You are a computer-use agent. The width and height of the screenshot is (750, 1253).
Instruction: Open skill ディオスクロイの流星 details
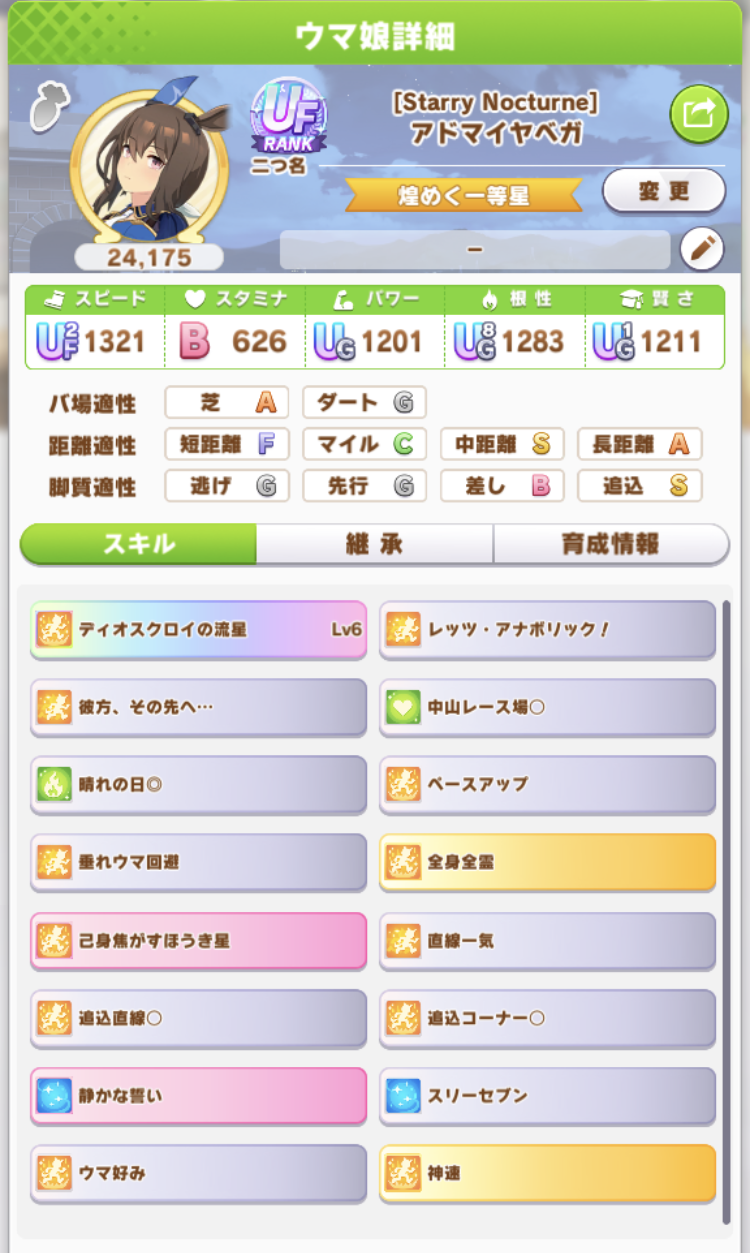pos(198,629)
